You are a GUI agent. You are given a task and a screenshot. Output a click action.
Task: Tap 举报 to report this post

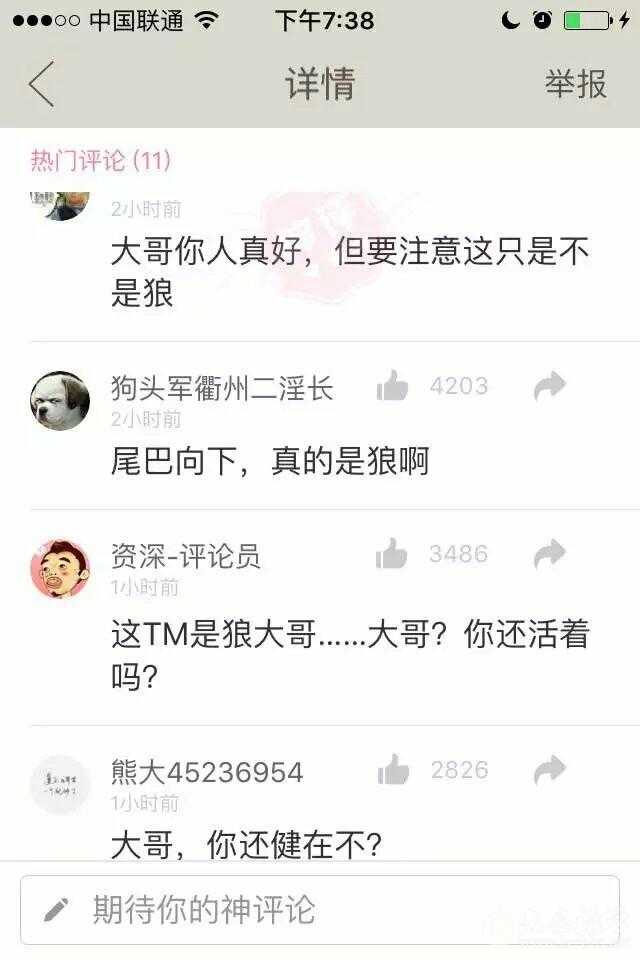(x=575, y=84)
